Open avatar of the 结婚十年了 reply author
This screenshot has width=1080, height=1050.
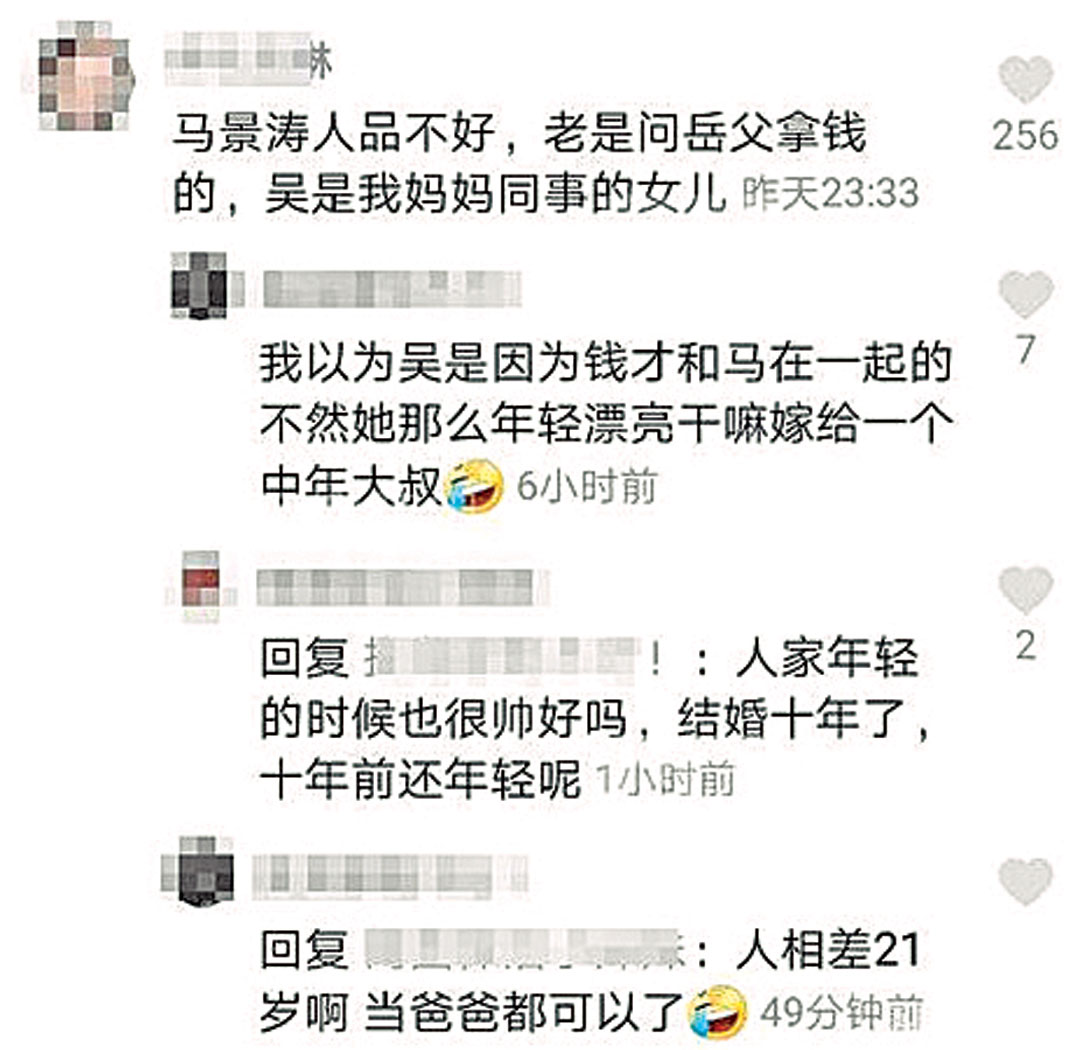[x=202, y=583]
